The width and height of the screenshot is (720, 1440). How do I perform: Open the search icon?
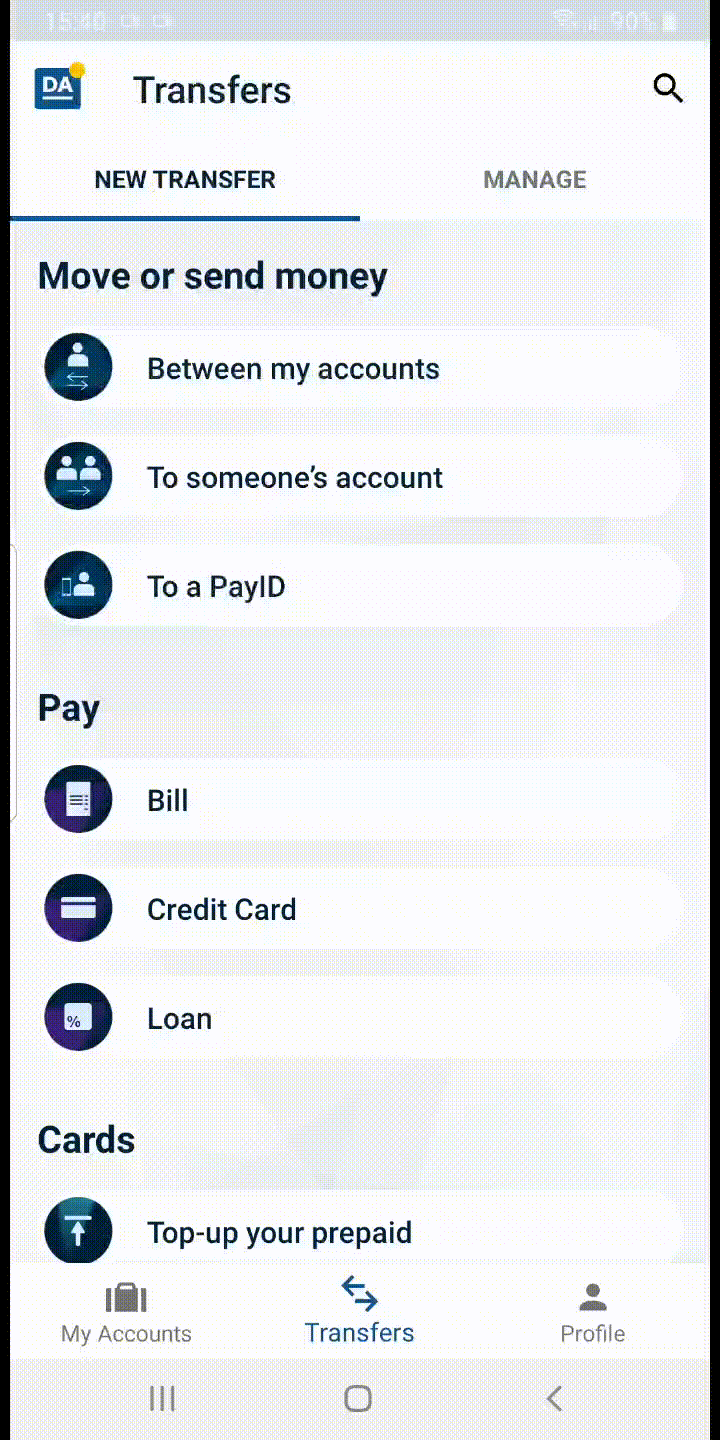pos(668,89)
